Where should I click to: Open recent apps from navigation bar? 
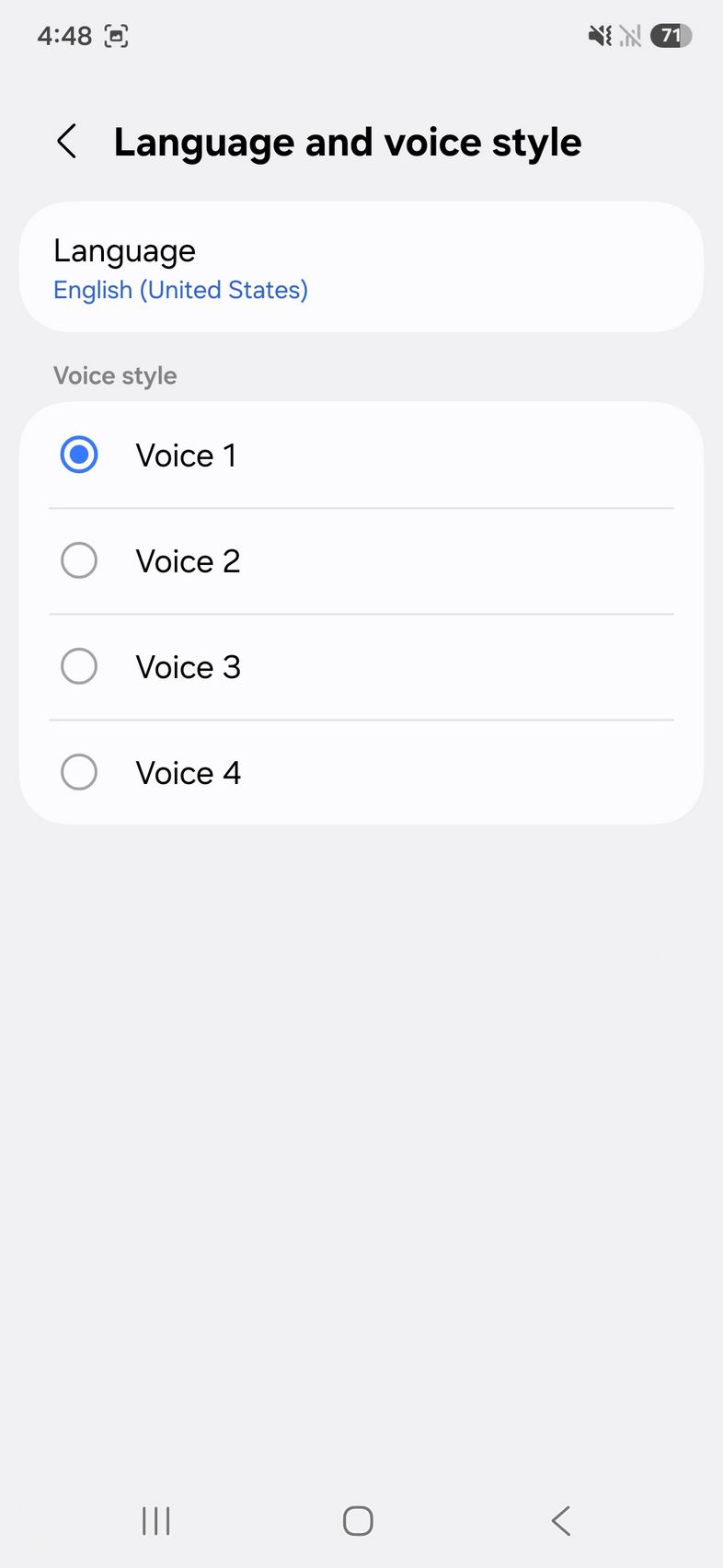pyautogui.click(x=156, y=1520)
